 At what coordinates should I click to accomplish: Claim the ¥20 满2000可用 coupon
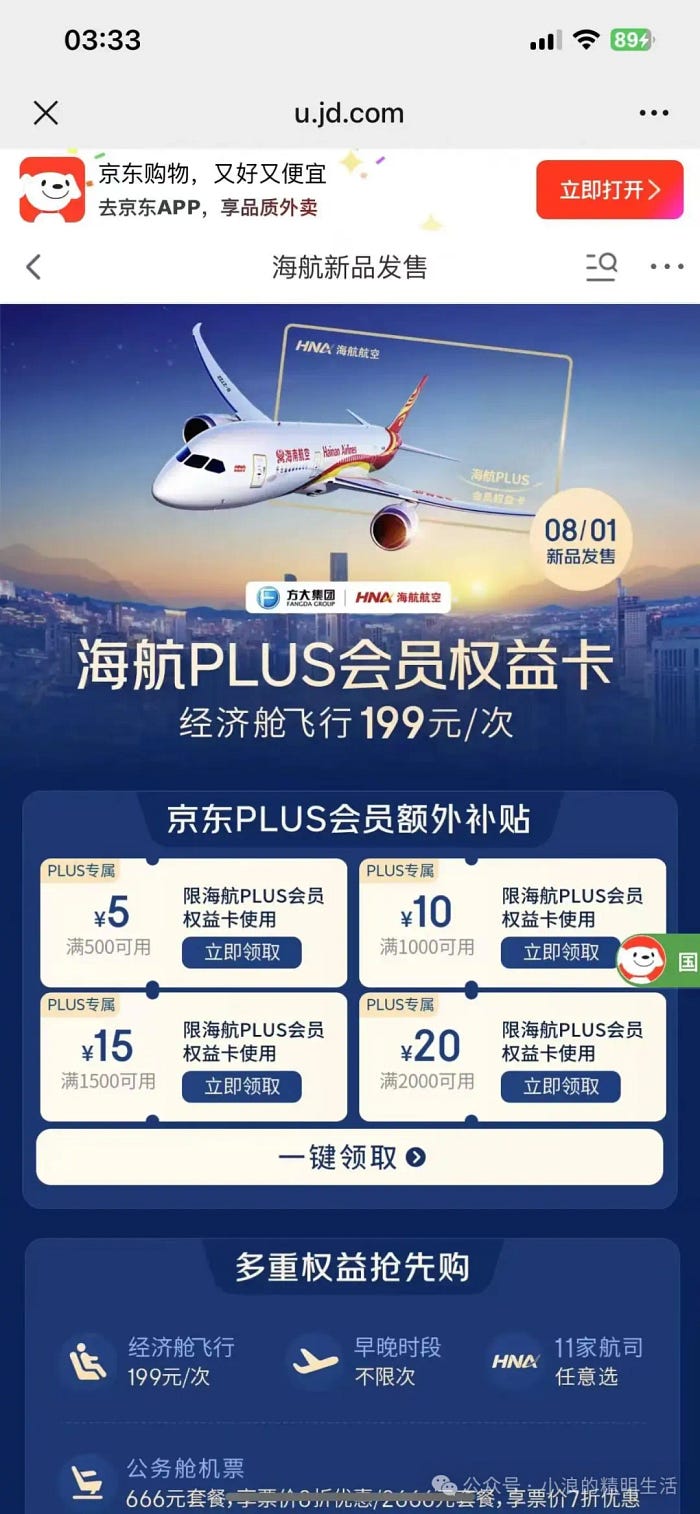(x=560, y=1086)
